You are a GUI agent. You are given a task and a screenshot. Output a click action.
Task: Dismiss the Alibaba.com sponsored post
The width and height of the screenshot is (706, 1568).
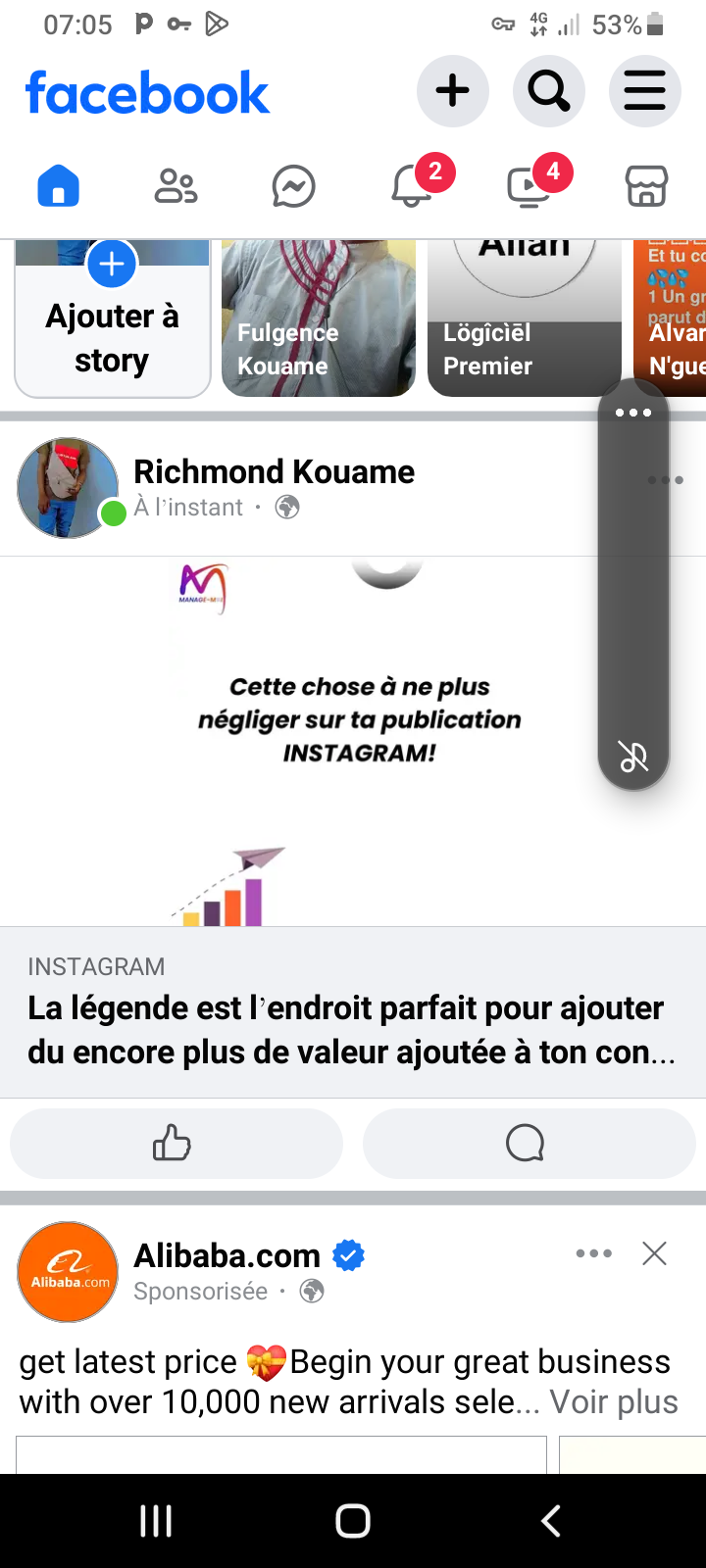654,1253
